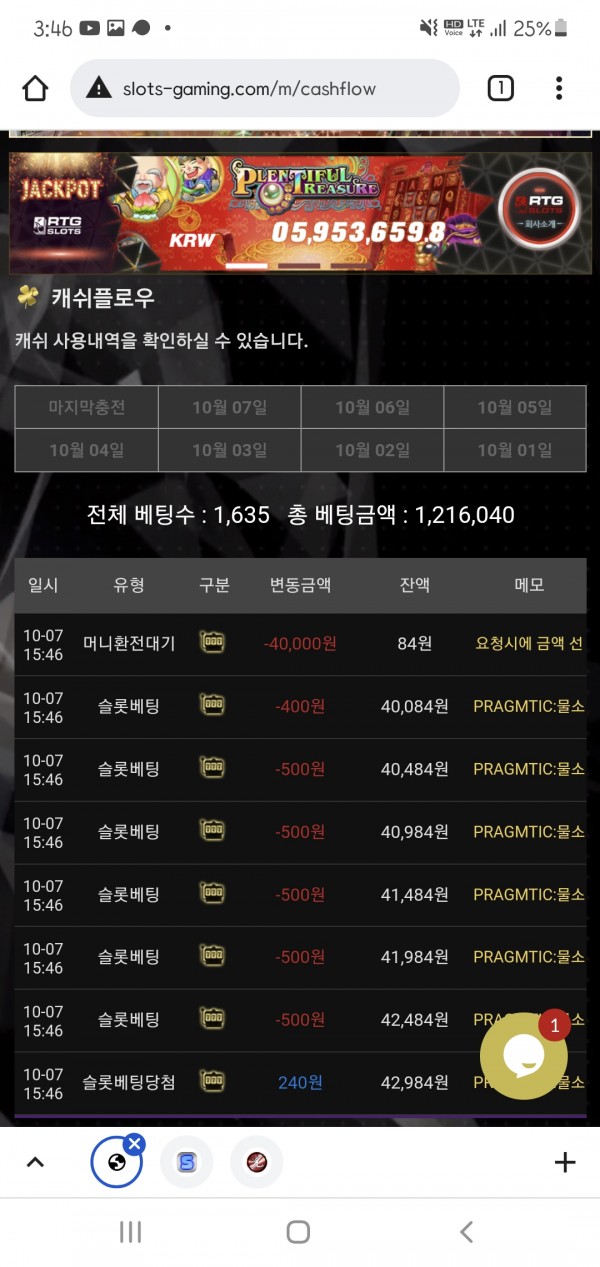Open the browser overflow menu
Viewport: 600px width, 1267px height.
(x=559, y=88)
